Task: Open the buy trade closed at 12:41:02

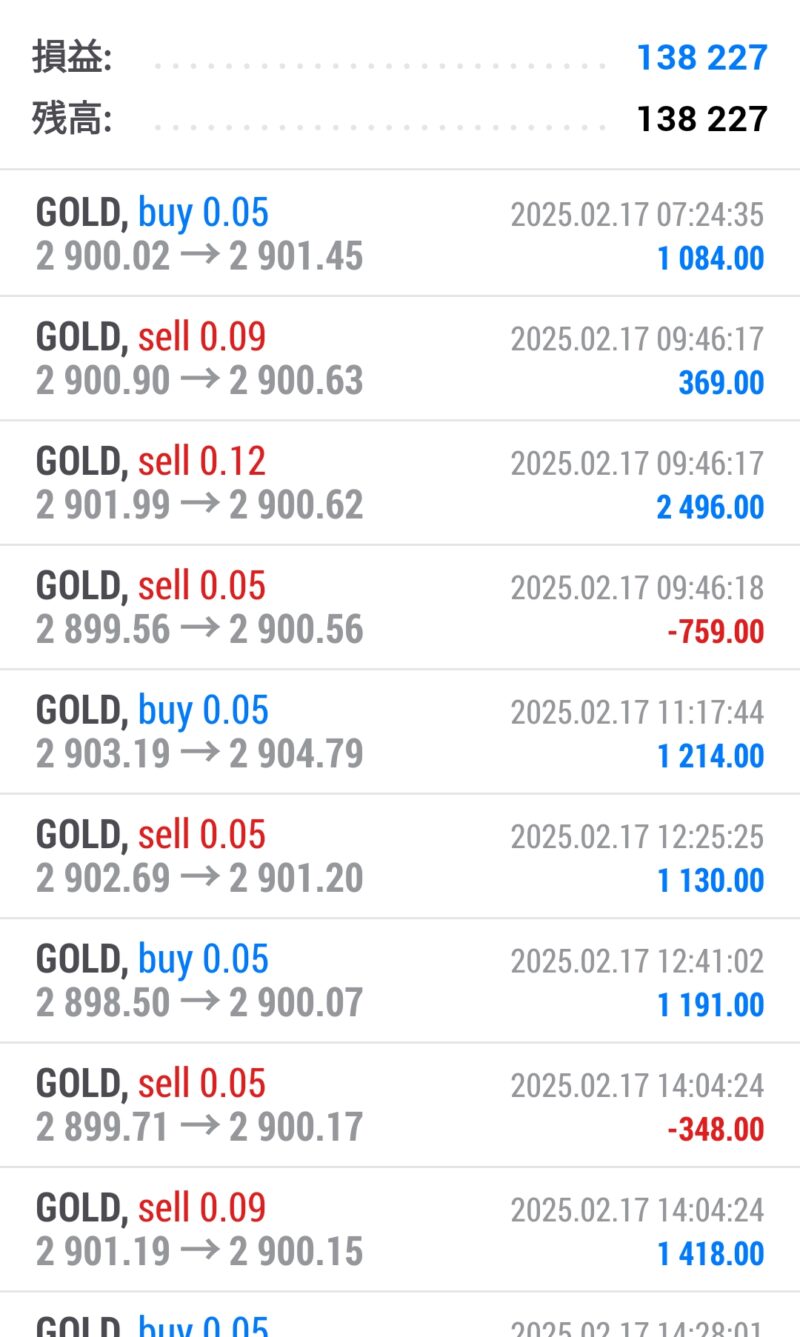Action: (400, 981)
